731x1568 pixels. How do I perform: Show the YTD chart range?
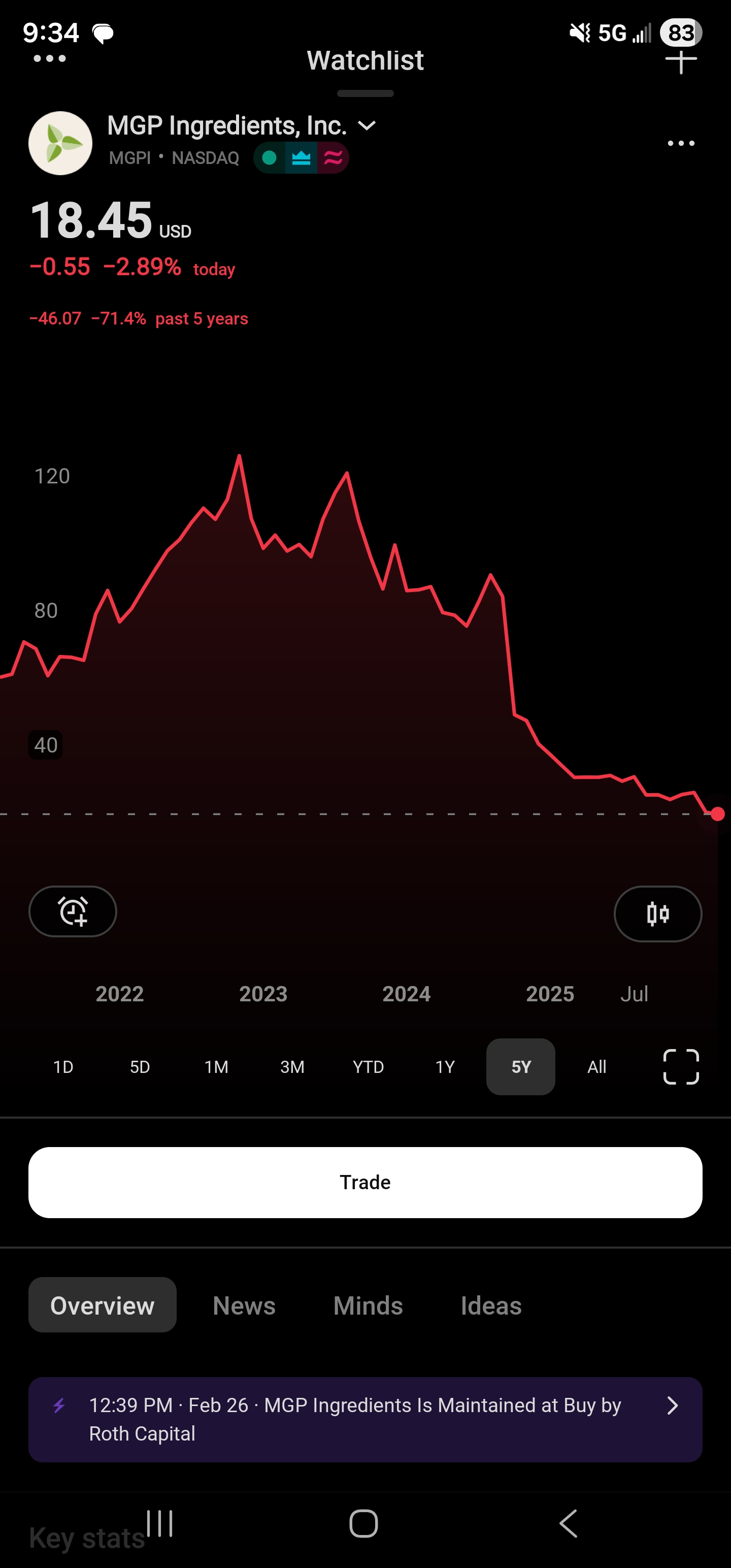pyautogui.click(x=368, y=1067)
